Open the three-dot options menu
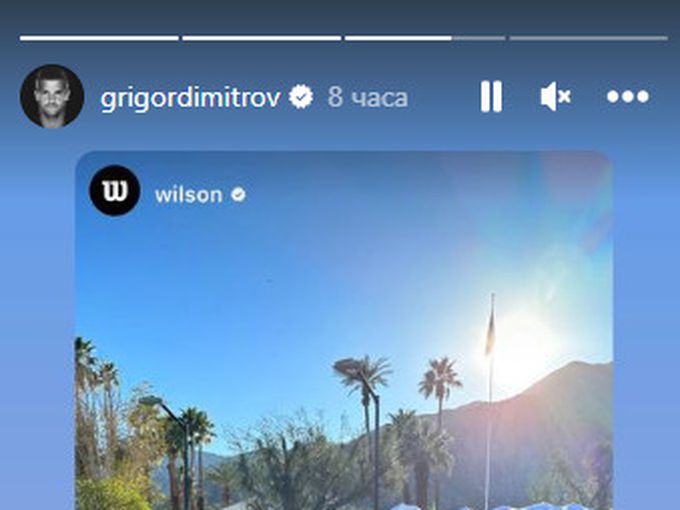 point(628,97)
